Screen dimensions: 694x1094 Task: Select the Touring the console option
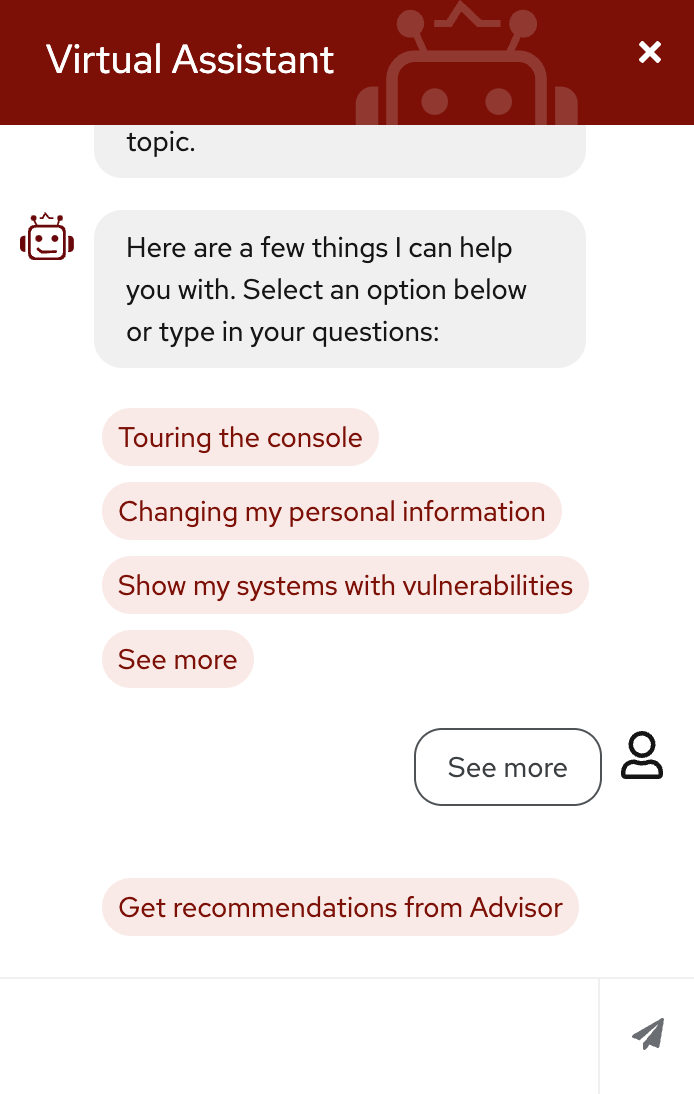[x=240, y=438]
